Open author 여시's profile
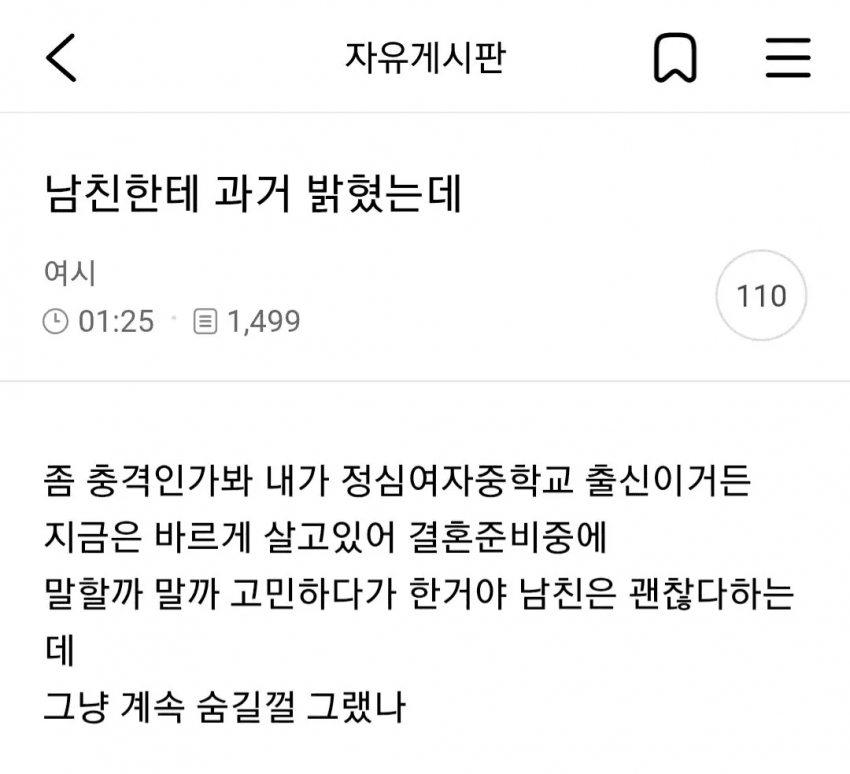Viewport: 850px width, 774px height. coord(70,272)
